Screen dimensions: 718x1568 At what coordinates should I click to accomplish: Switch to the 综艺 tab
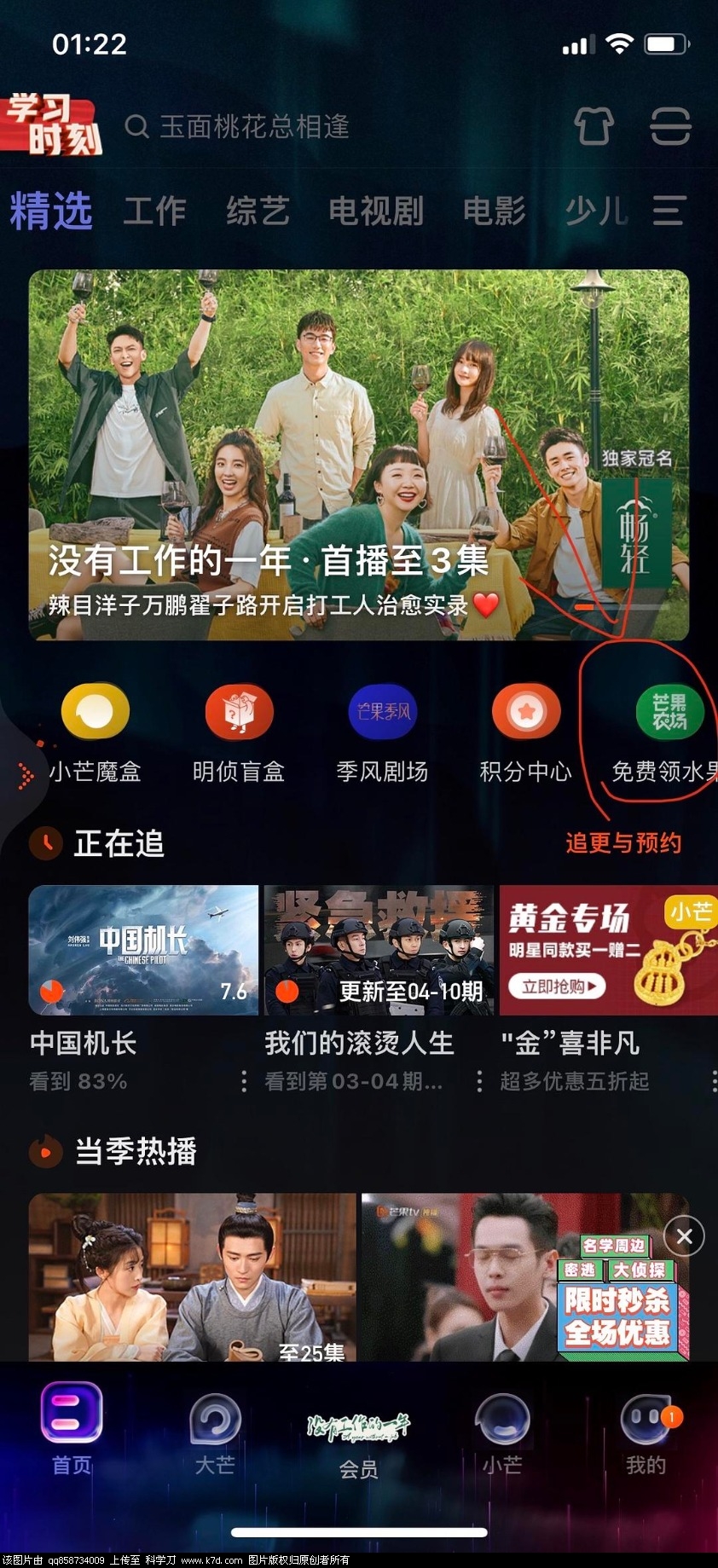[x=258, y=211]
